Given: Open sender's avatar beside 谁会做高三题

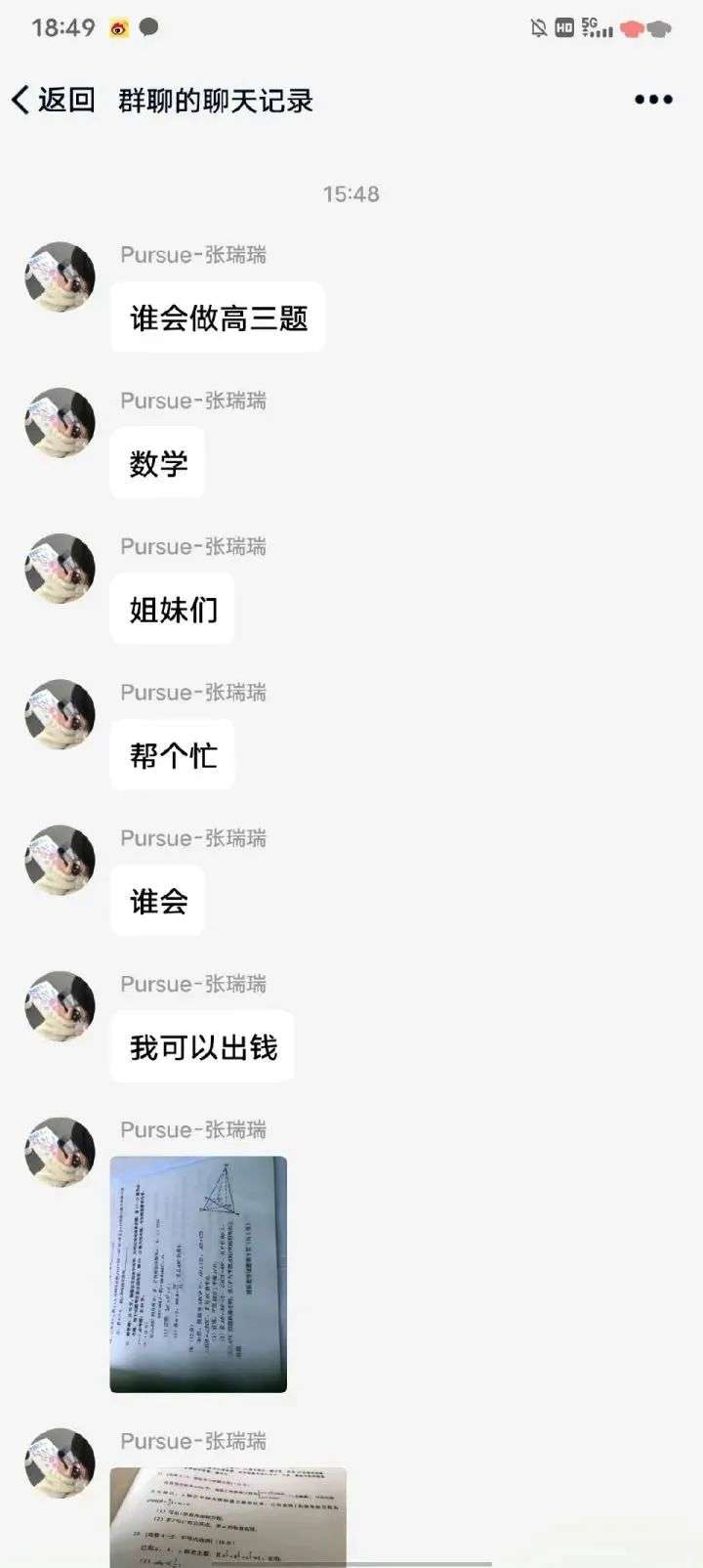Looking at the screenshot, I should pyautogui.click(x=61, y=277).
